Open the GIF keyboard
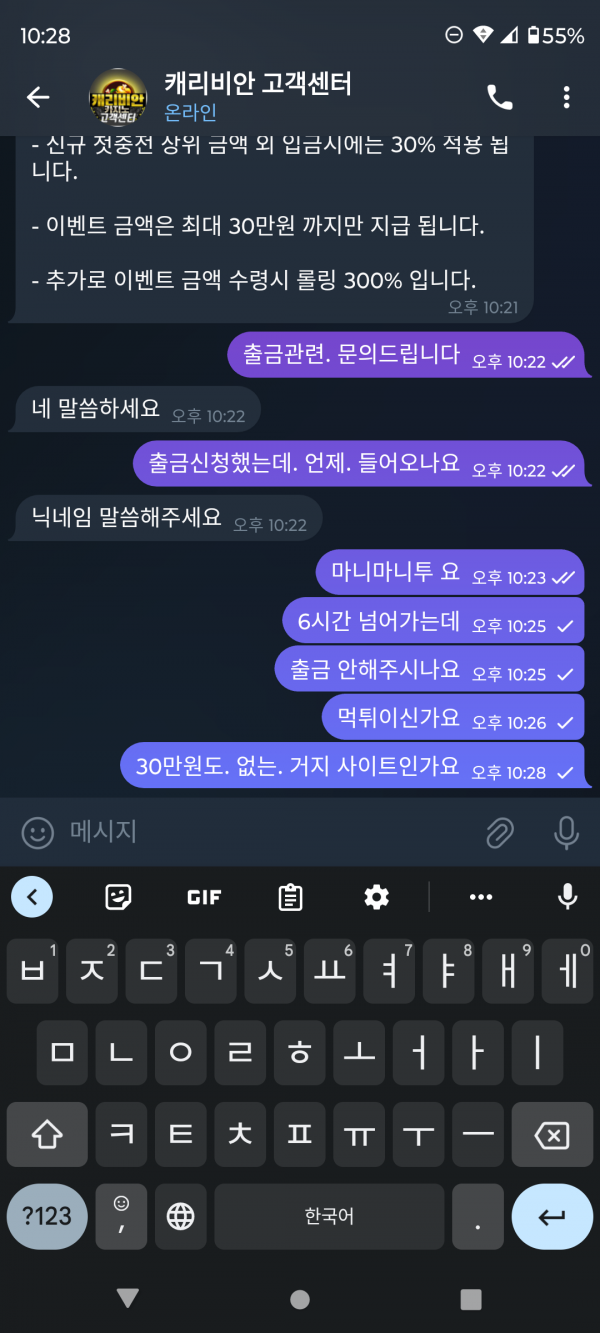600x1333 pixels. tap(204, 897)
